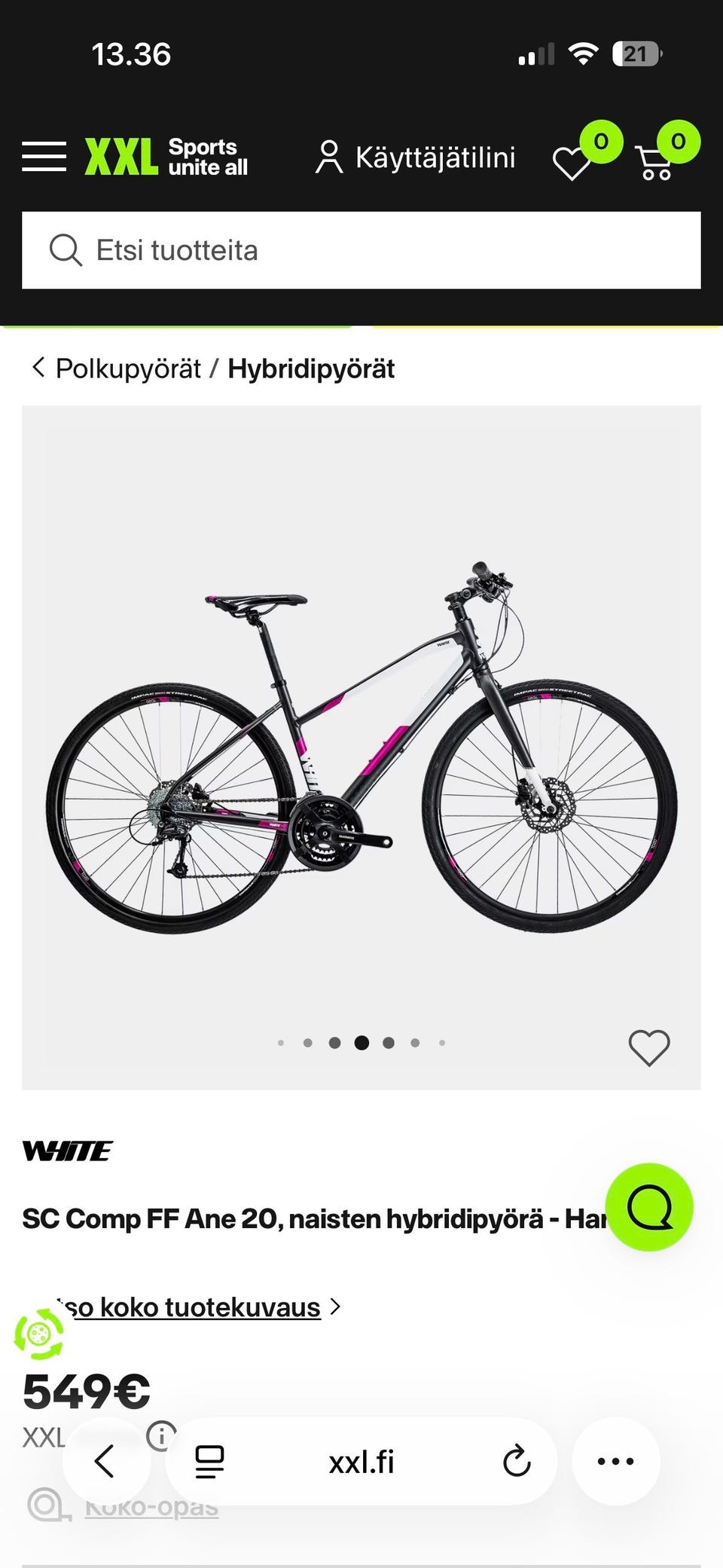Screen dimensions: 723x1568
Task: Open the hamburger menu
Action: [x=44, y=157]
